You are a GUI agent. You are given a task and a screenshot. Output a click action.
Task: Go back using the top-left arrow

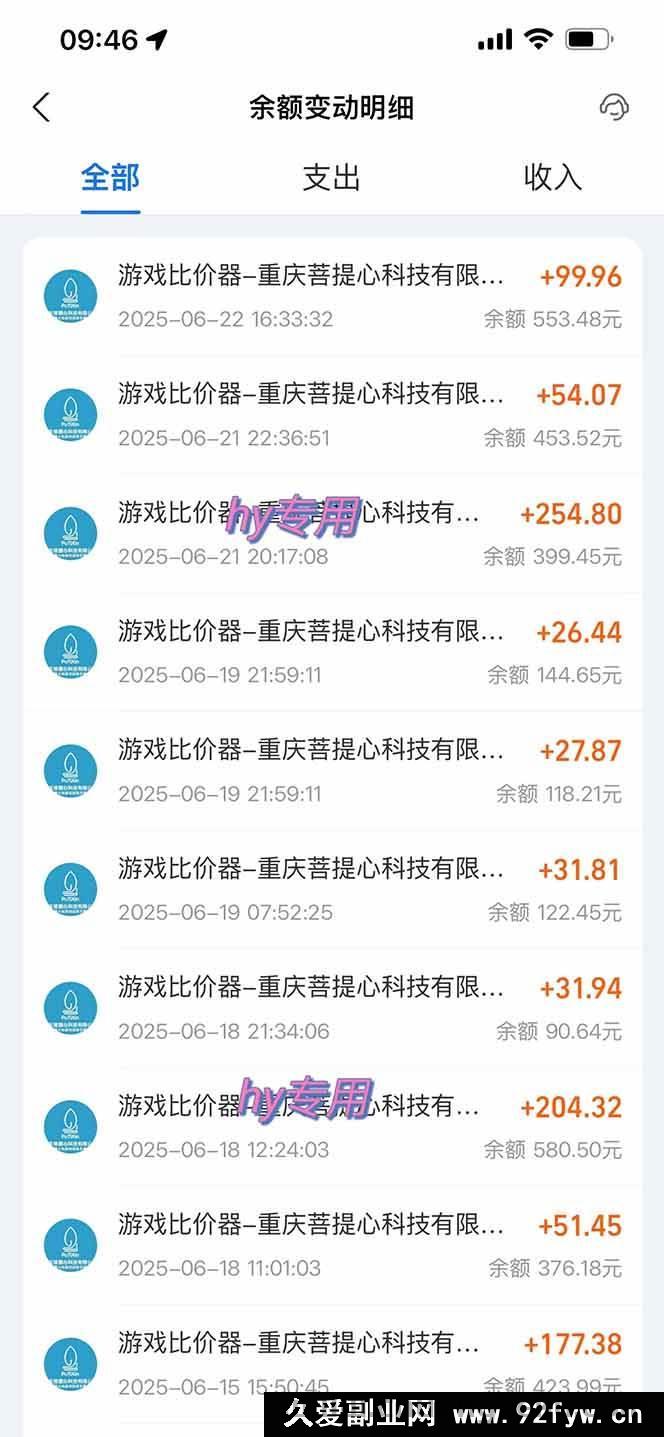pyautogui.click(x=41, y=108)
